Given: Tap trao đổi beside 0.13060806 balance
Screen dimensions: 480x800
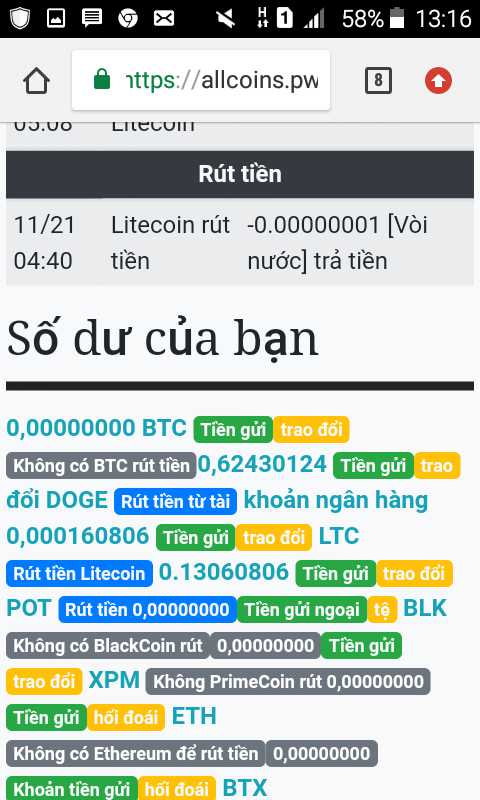Looking at the screenshot, I should (414, 573).
